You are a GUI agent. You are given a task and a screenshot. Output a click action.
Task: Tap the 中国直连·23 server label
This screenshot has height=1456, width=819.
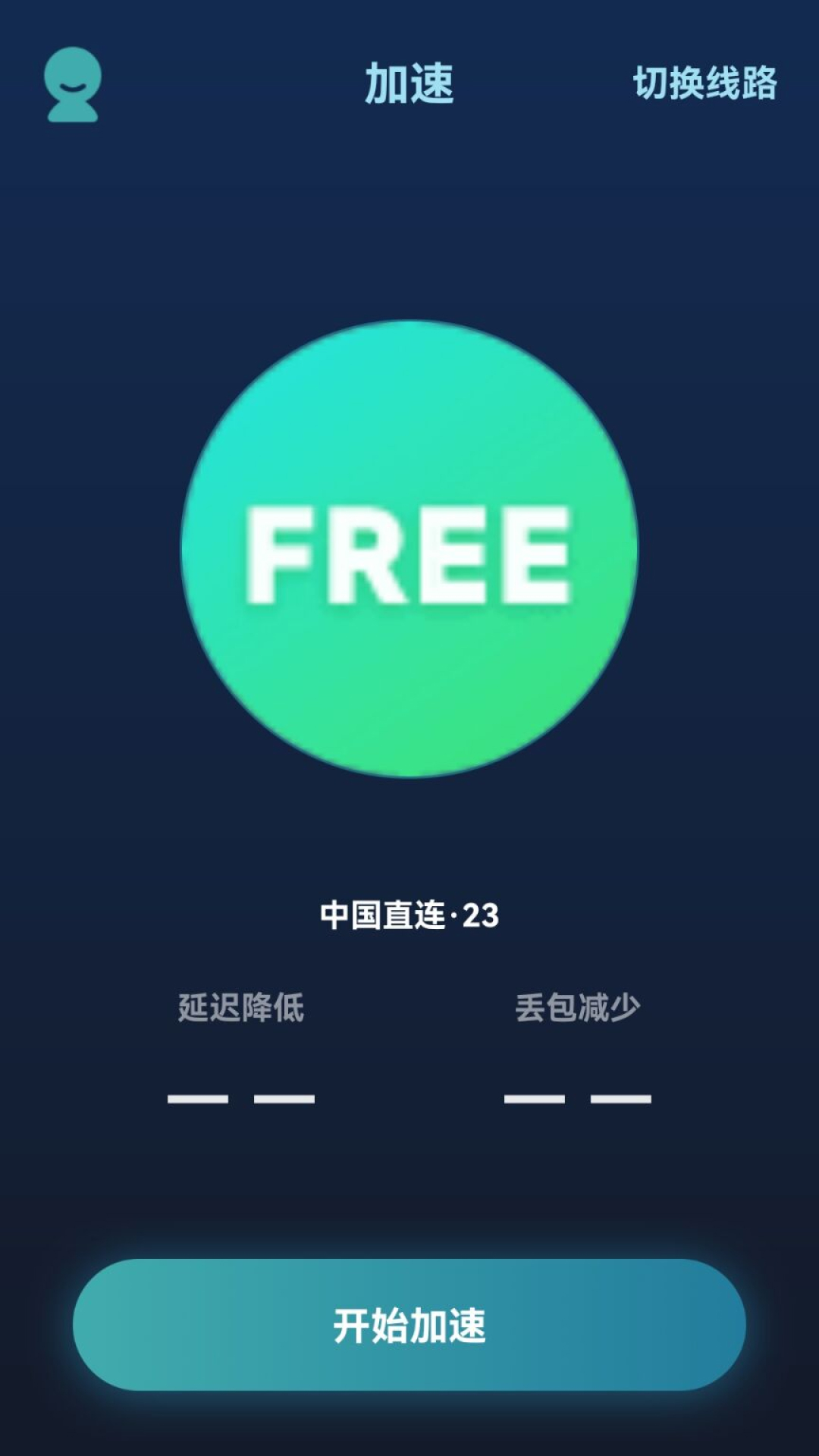pyautogui.click(x=411, y=916)
